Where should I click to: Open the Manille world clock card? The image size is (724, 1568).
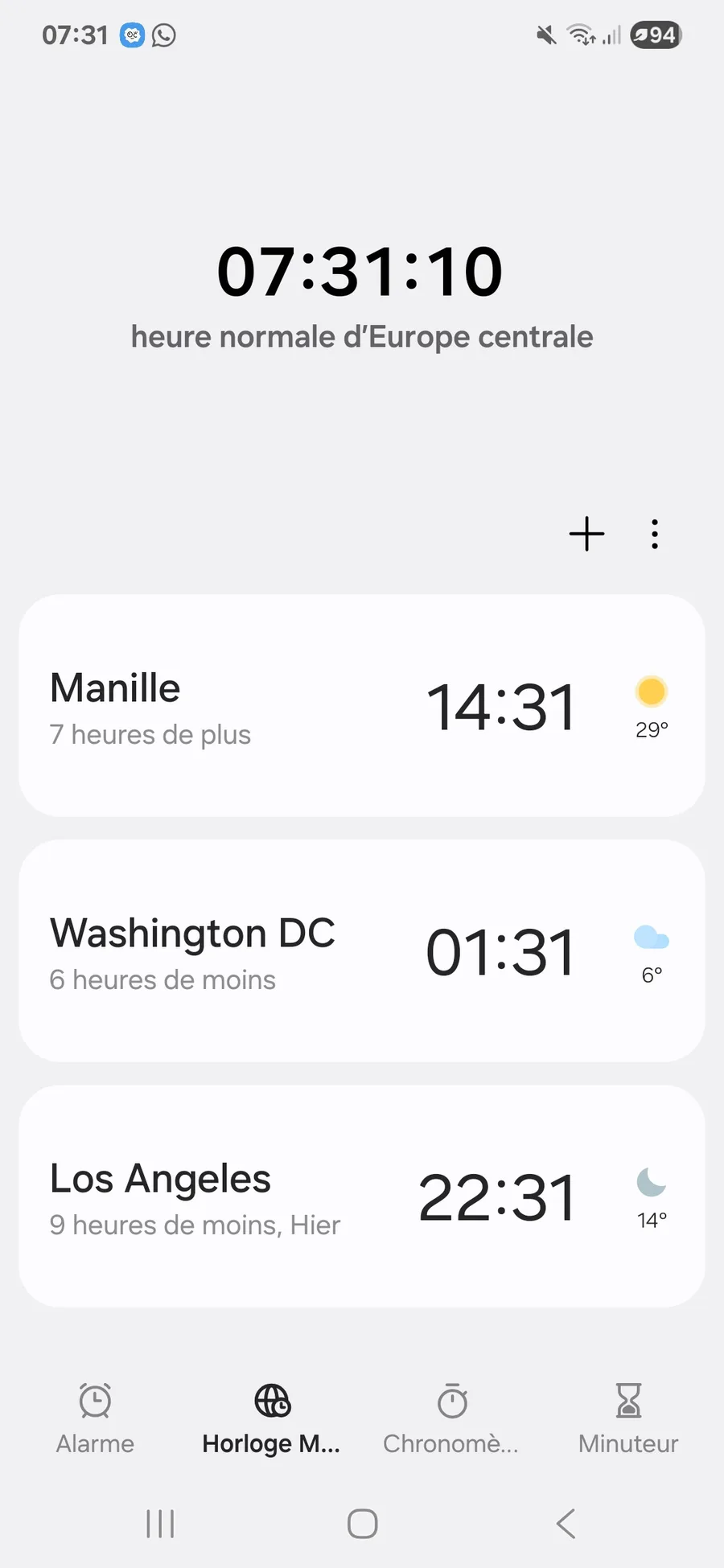361,706
